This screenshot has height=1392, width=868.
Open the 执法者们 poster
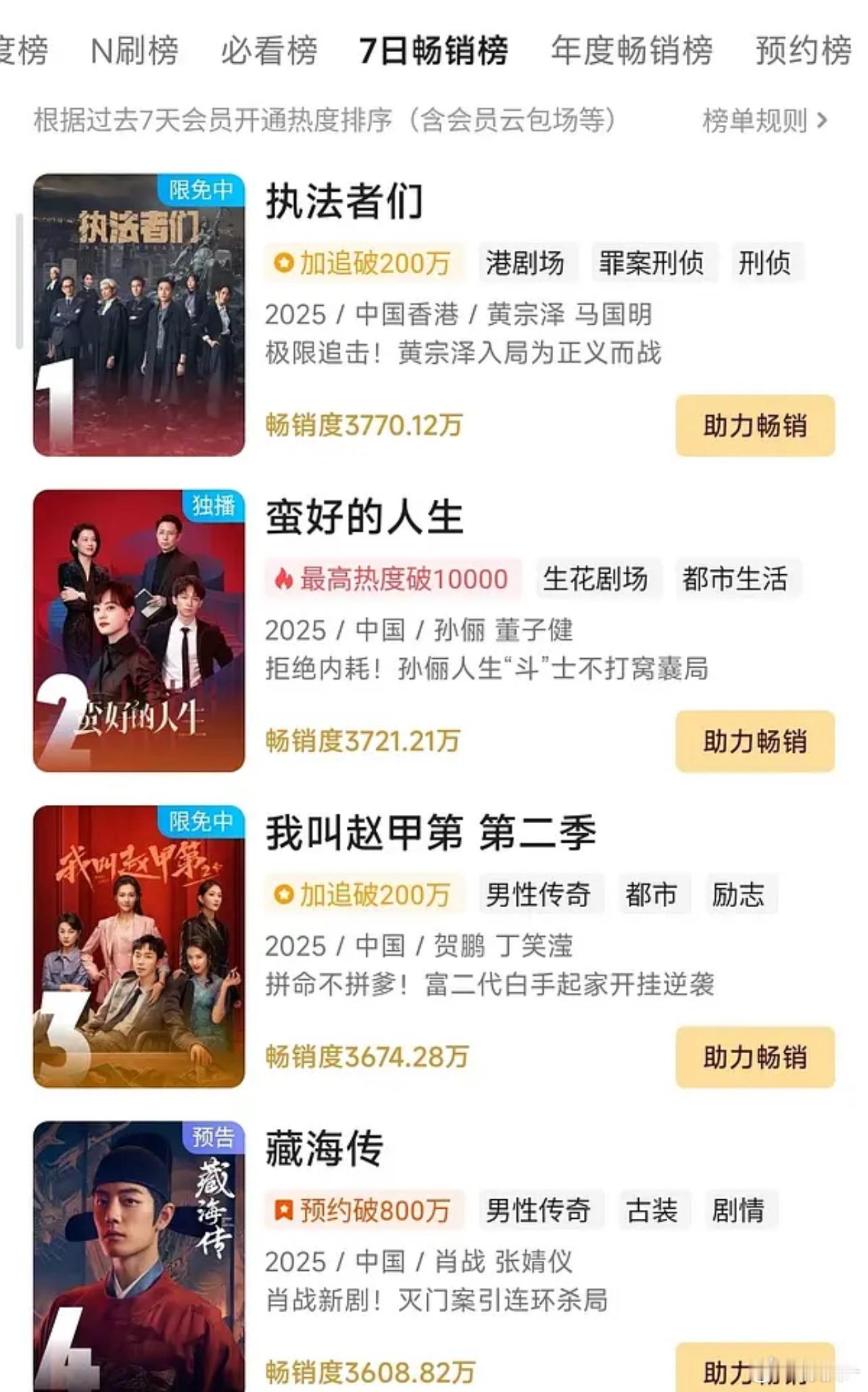pos(139,315)
